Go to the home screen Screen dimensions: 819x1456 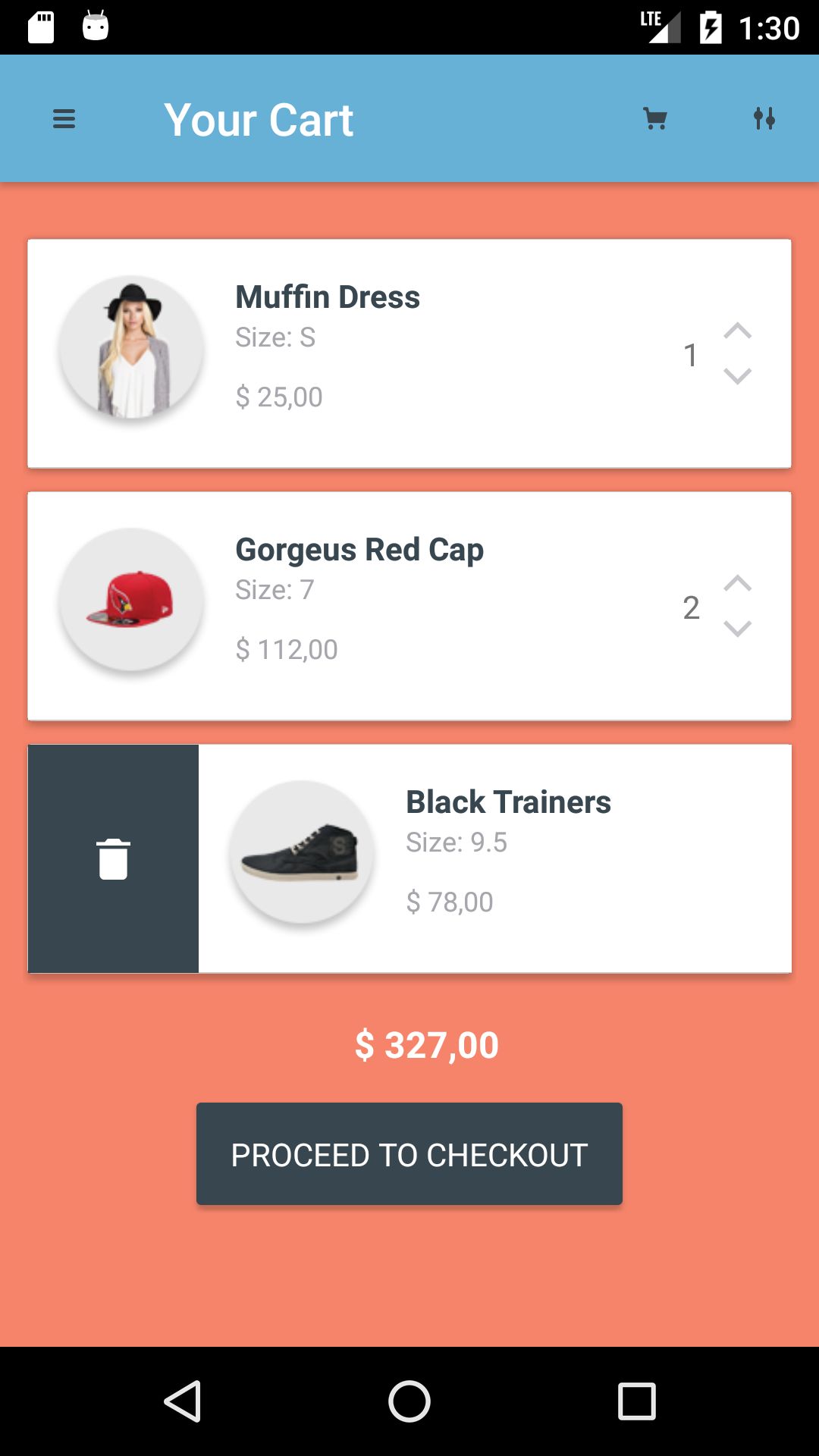(x=409, y=1401)
